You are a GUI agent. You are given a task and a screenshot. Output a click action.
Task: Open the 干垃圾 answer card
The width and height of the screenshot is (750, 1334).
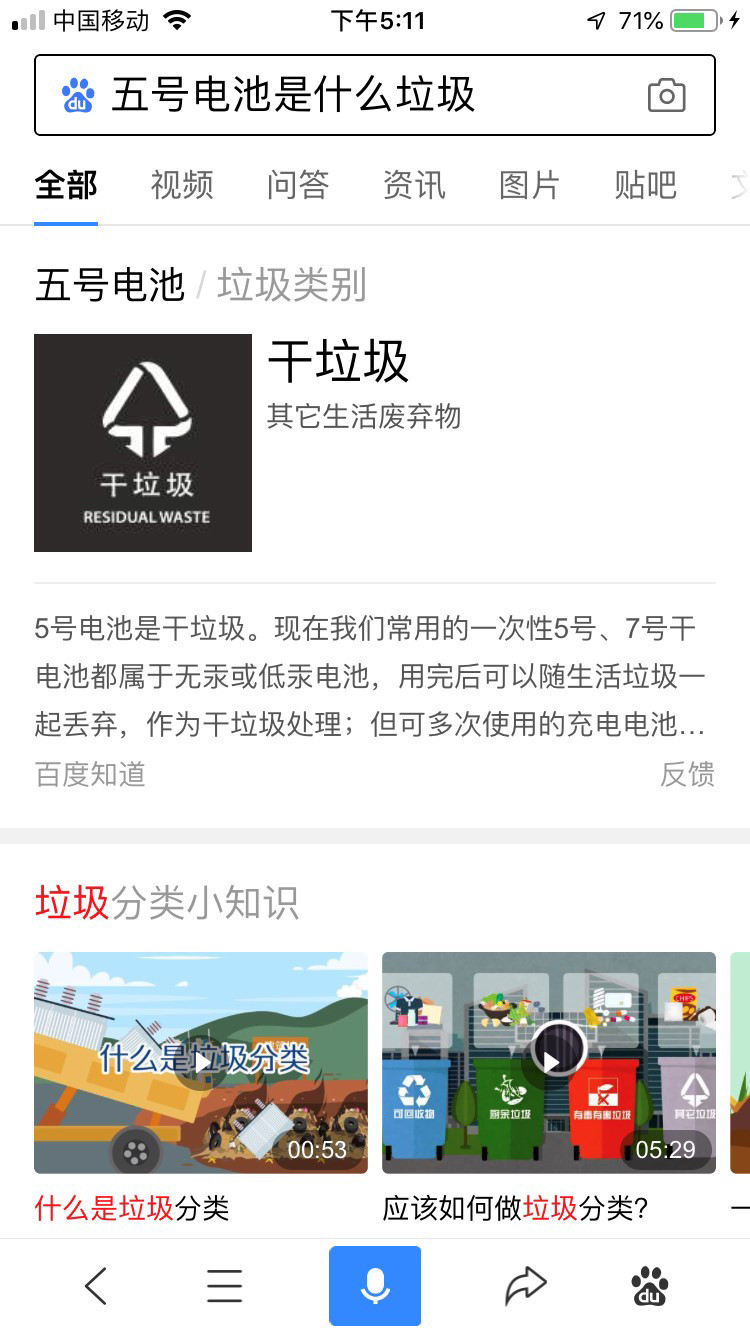[338, 361]
